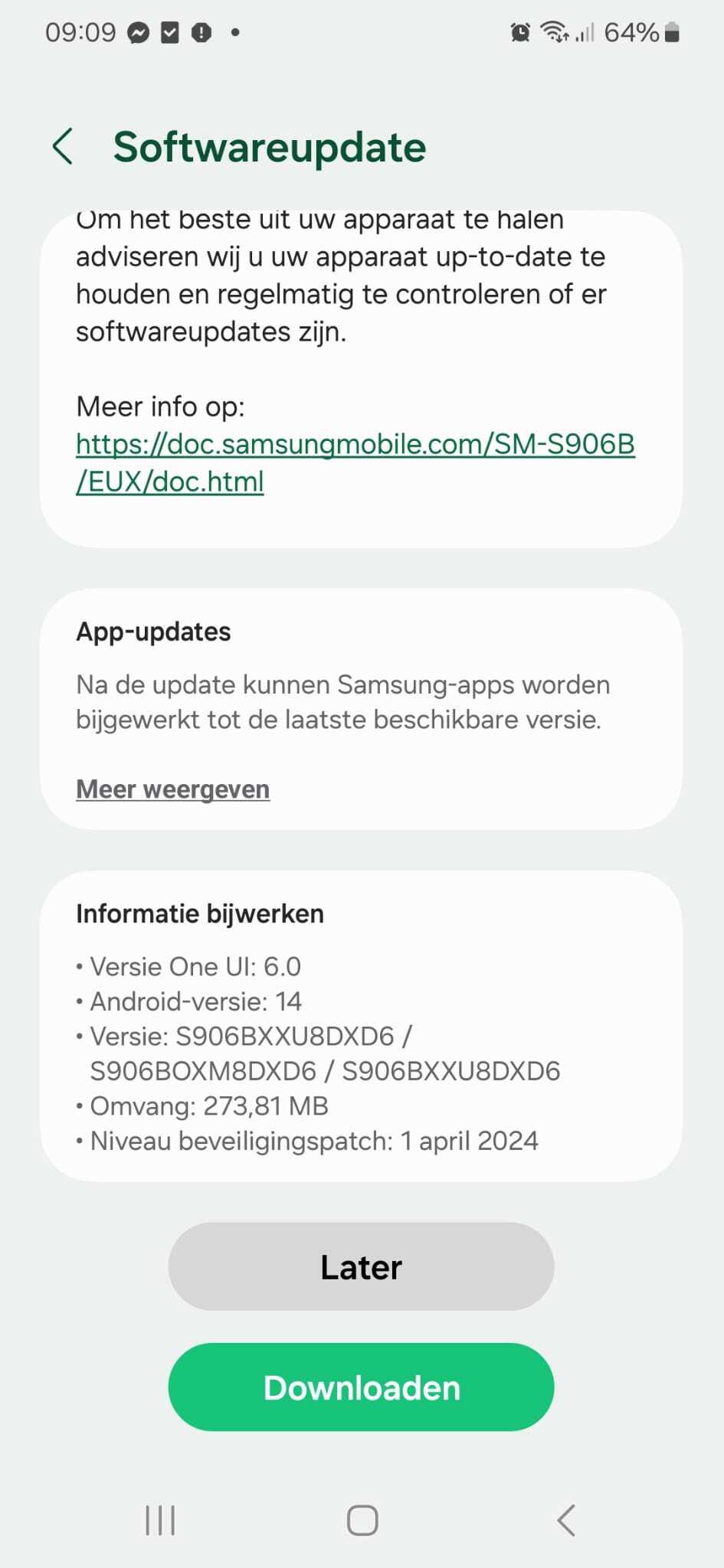Expand Meer weergeven under App-updates

[x=172, y=789]
